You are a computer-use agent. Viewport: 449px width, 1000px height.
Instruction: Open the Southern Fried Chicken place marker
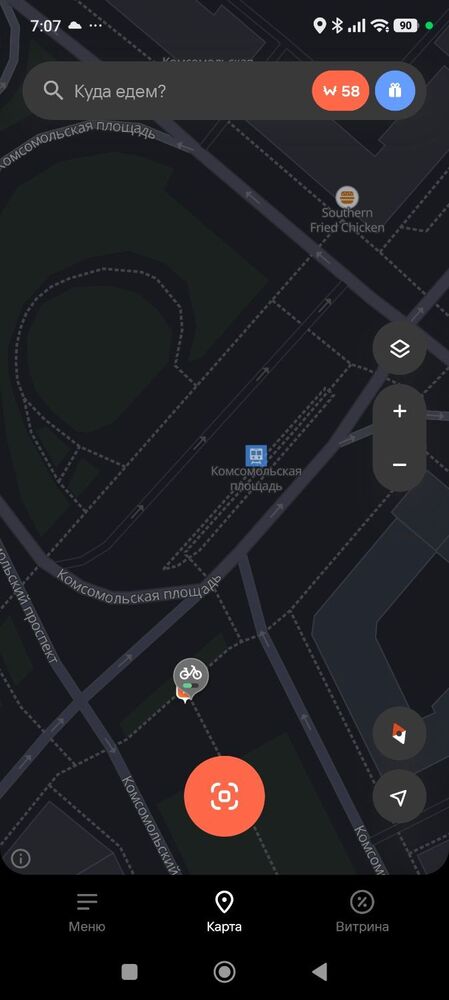pos(347,197)
